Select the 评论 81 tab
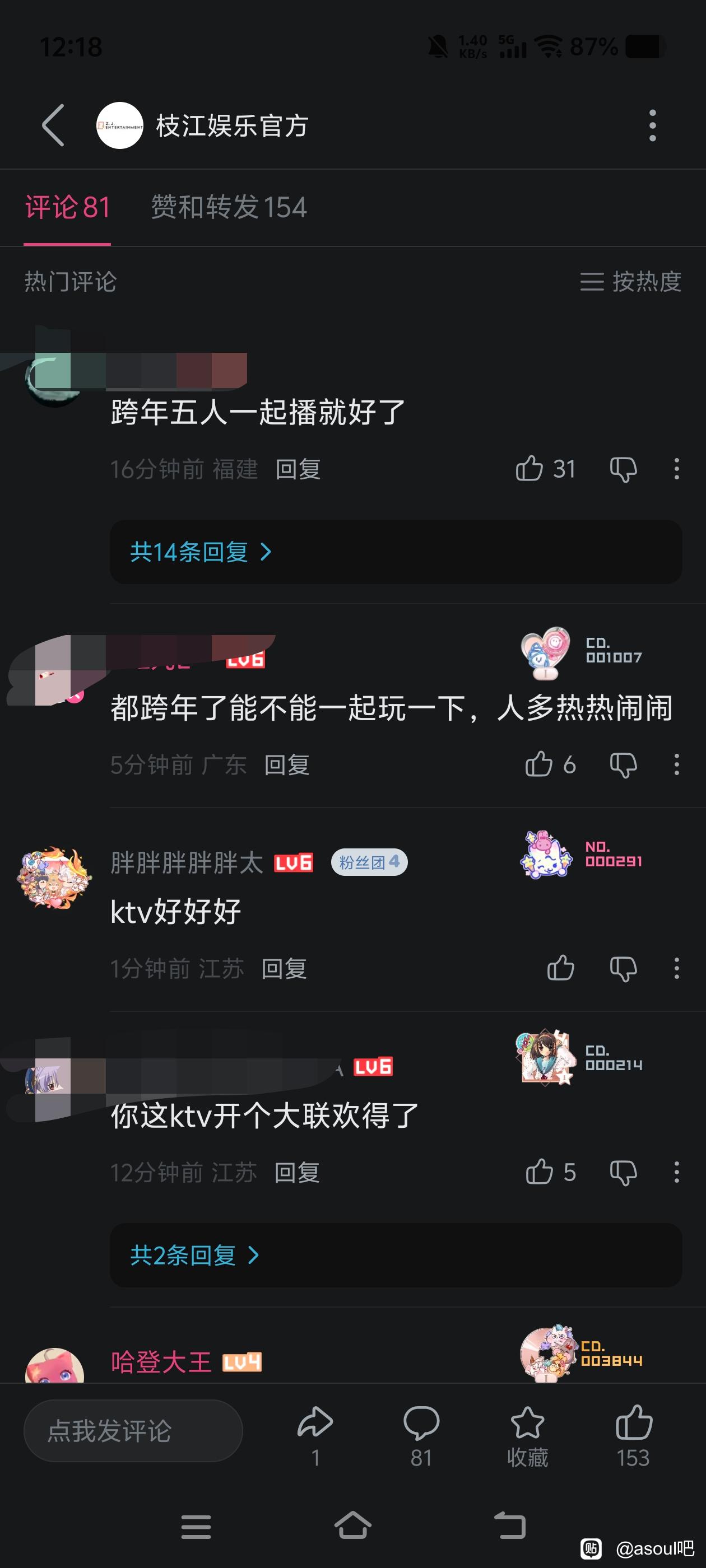 pos(67,207)
